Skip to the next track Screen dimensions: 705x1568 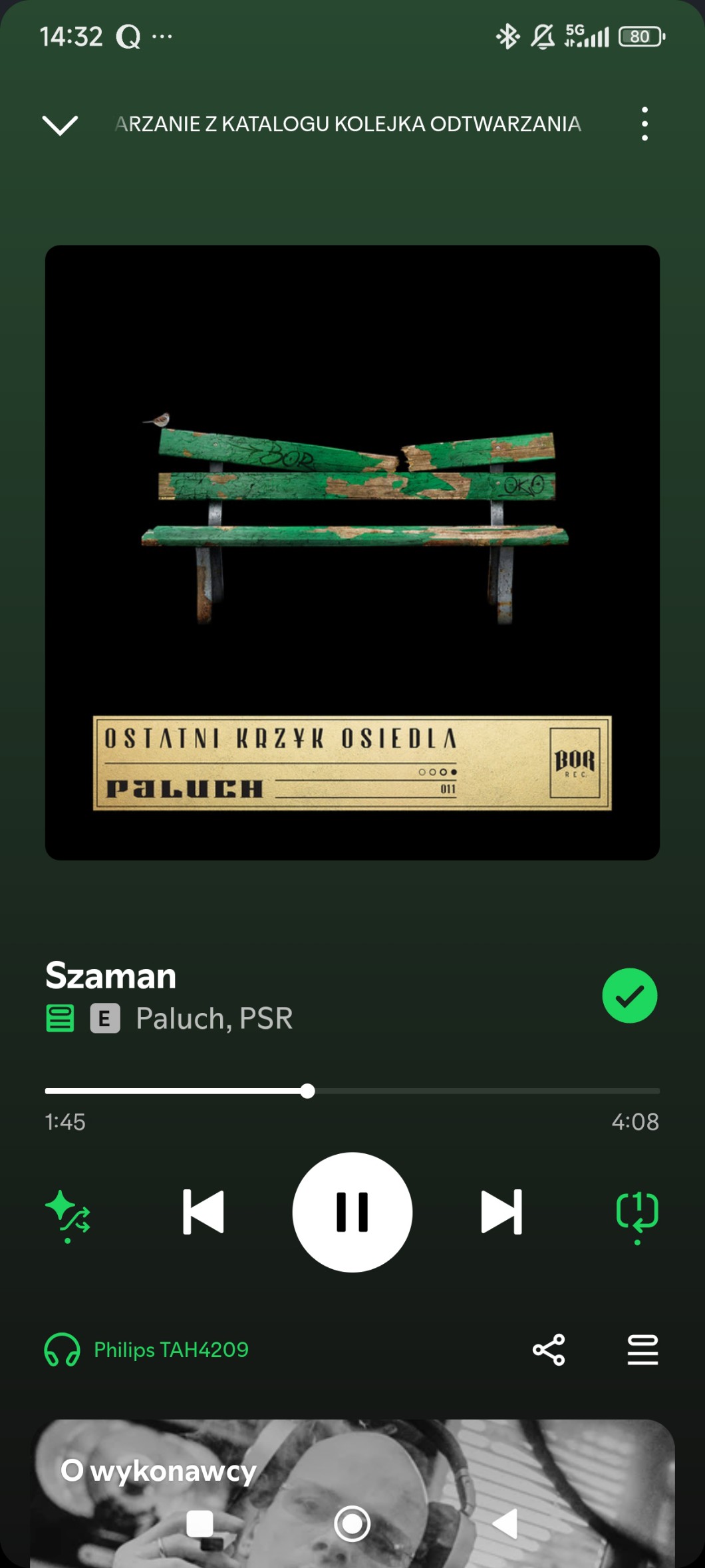click(501, 1212)
